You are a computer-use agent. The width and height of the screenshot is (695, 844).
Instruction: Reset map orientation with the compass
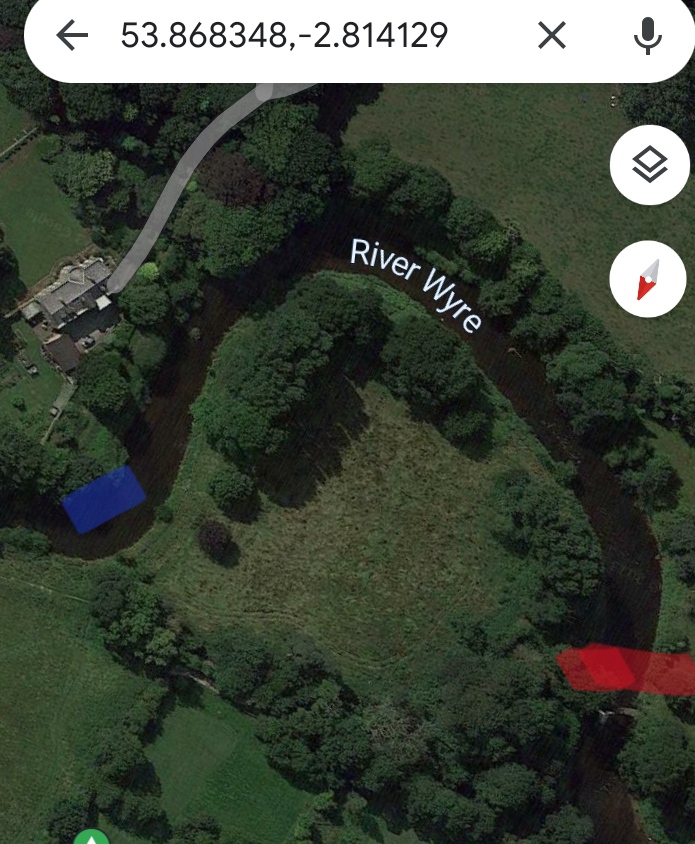point(649,279)
